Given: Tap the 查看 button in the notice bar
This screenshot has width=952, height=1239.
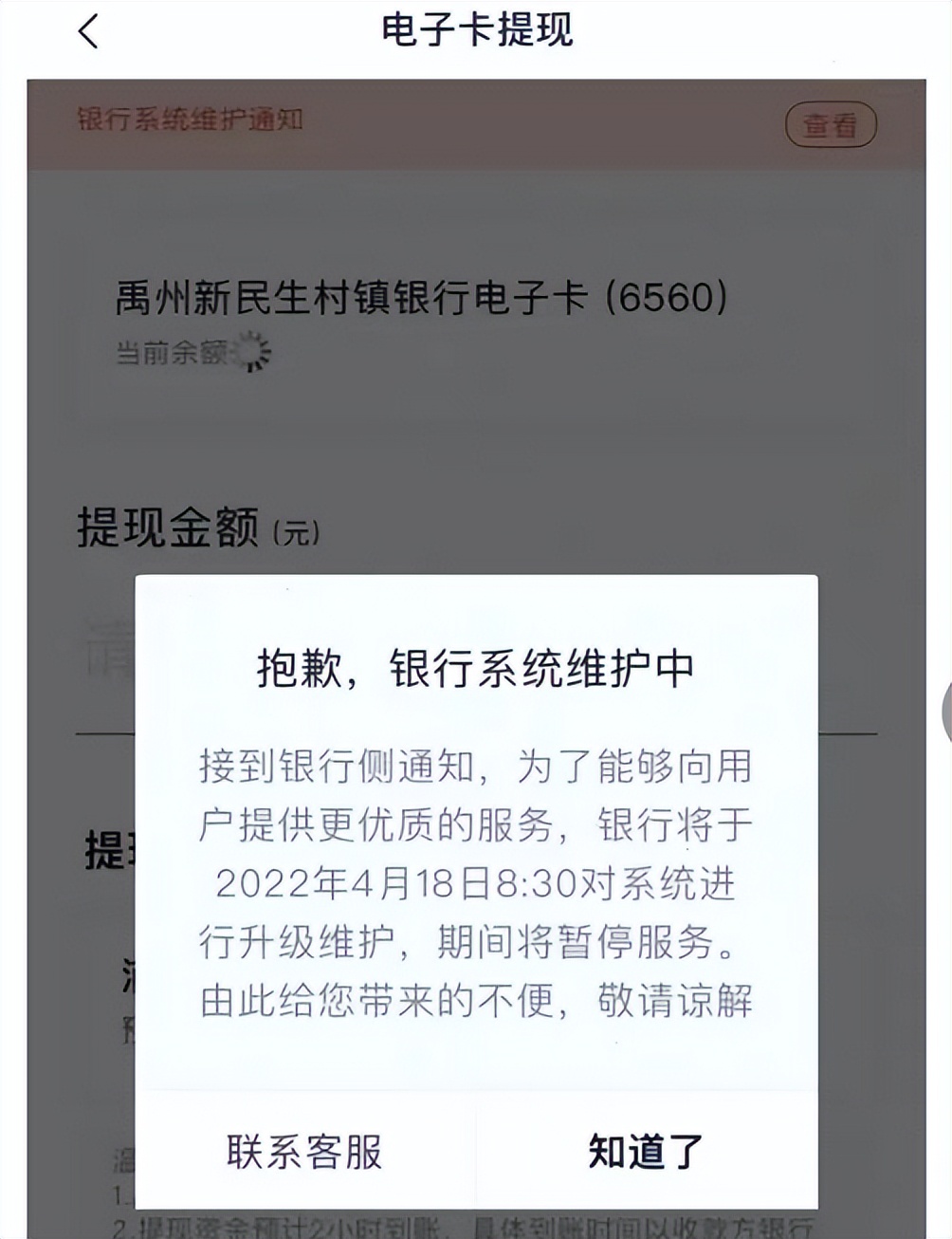Looking at the screenshot, I should [x=831, y=122].
